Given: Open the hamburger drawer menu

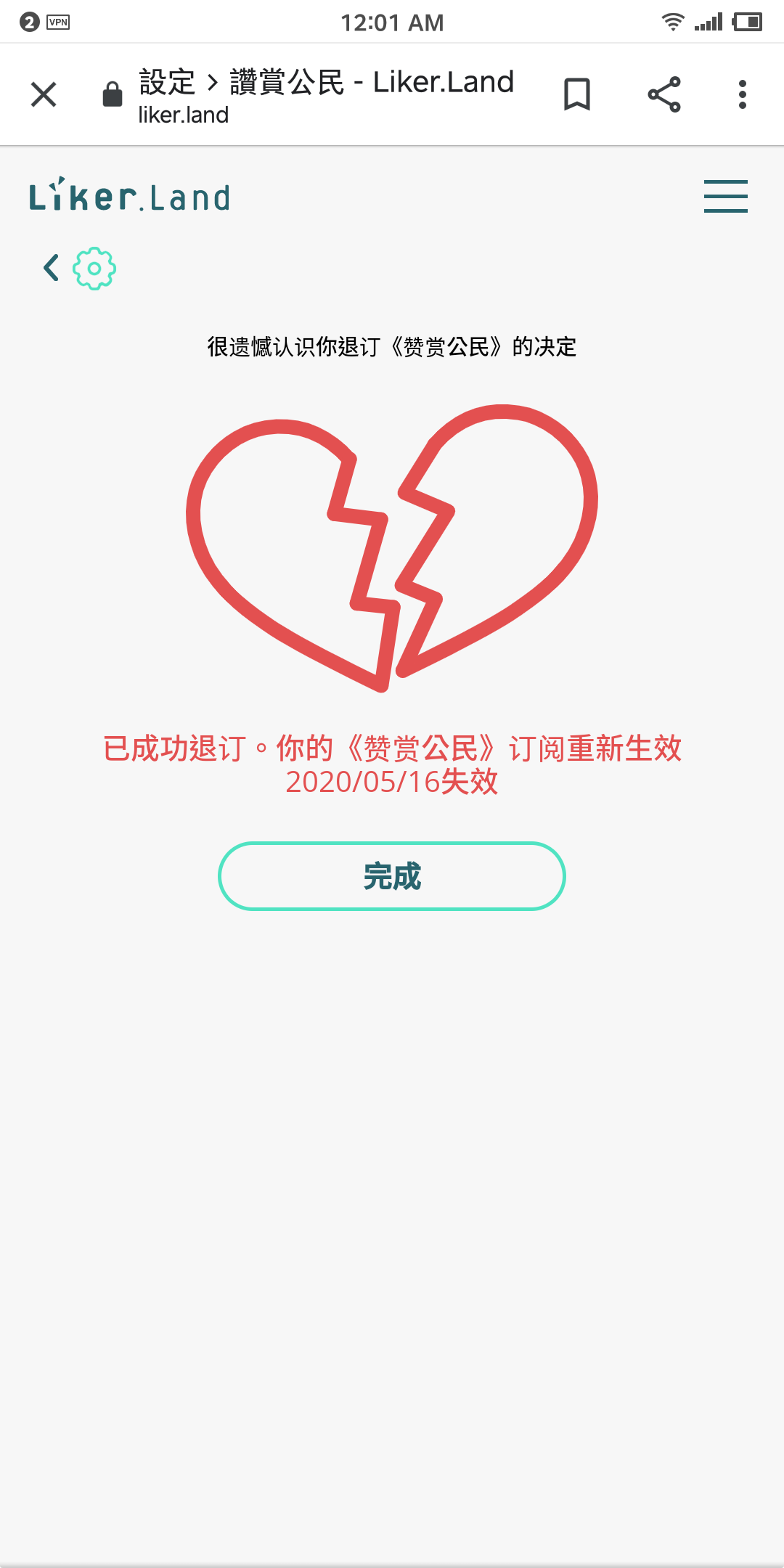Looking at the screenshot, I should point(725,196).
